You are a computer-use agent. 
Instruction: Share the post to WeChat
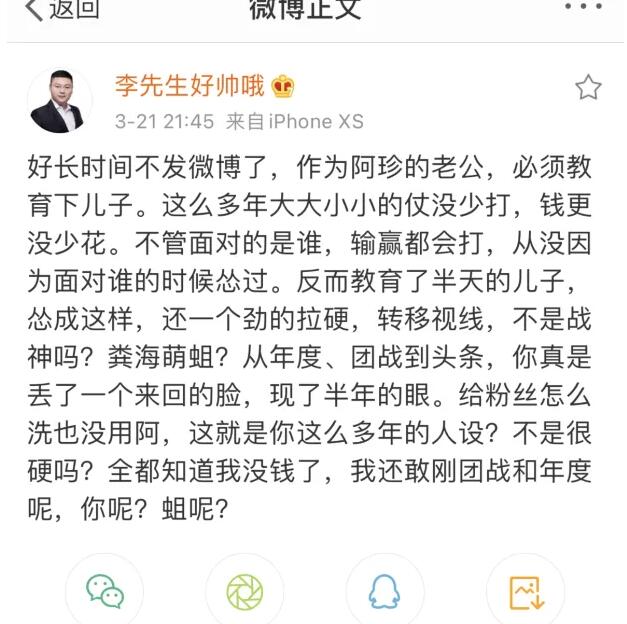coord(104,592)
